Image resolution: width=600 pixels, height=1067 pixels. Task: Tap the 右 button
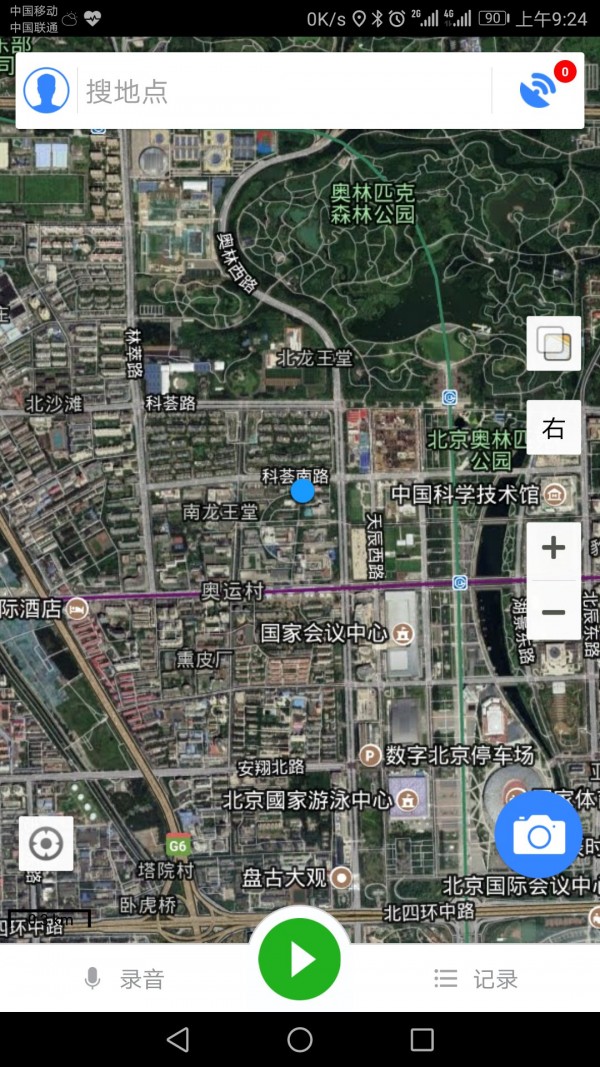point(554,428)
